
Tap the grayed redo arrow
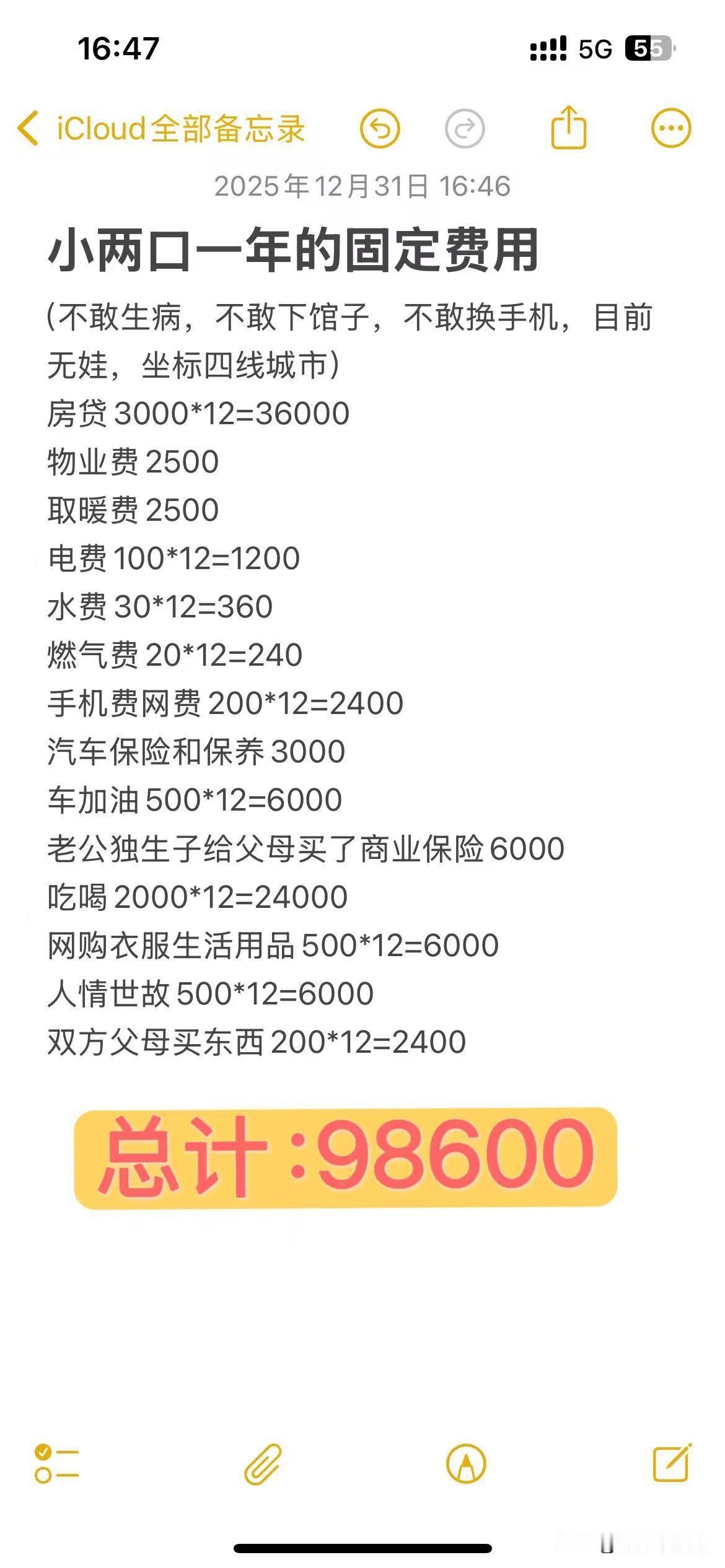[464, 129]
